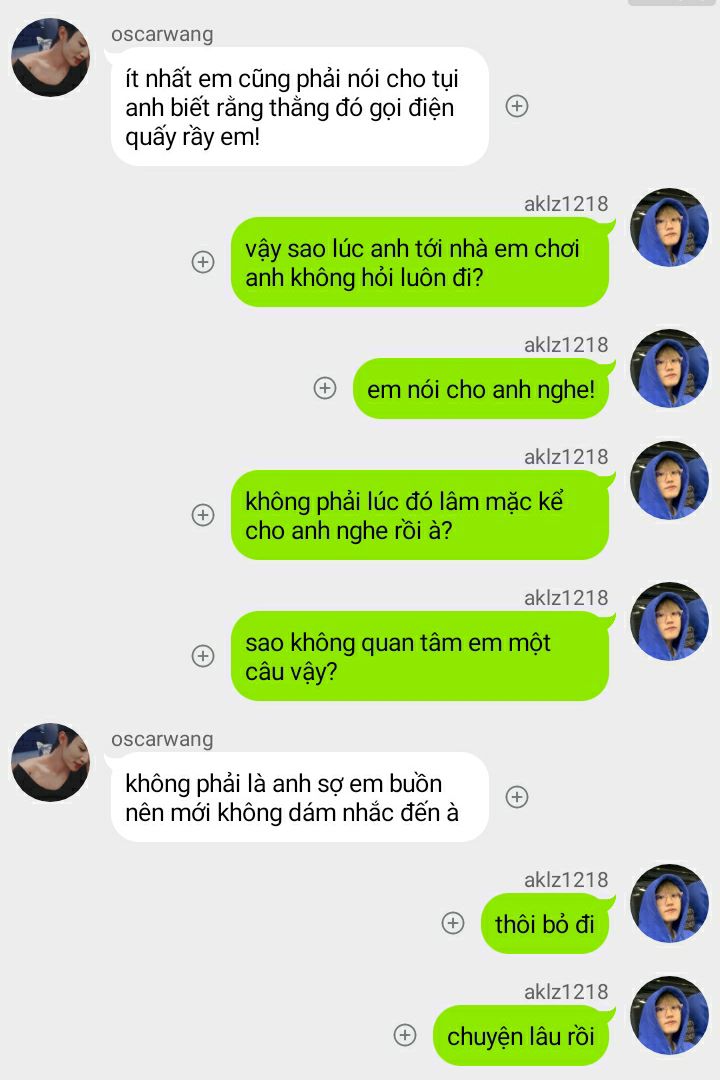The image size is (720, 1080).
Task: Open aklz1218's avatar beside "thôi bỏ đi"
Action: tap(669, 903)
